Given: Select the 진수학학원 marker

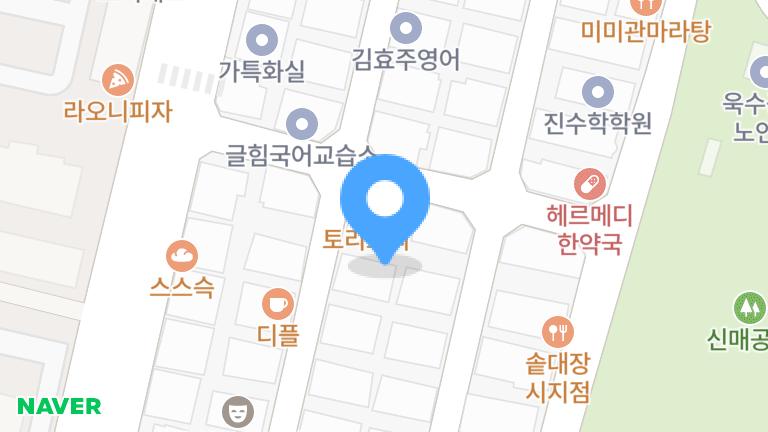Looking at the screenshot, I should (598, 93).
